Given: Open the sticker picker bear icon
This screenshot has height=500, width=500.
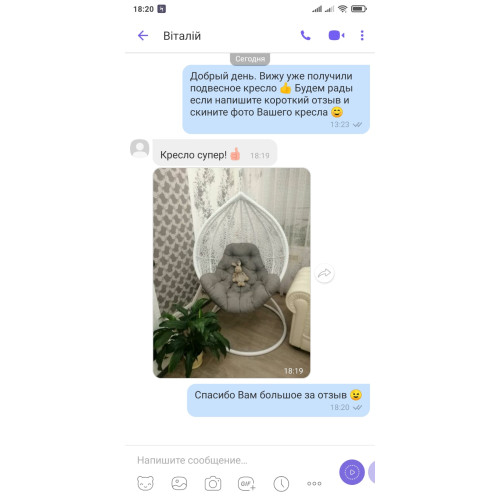Looking at the screenshot, I should click(x=145, y=483).
